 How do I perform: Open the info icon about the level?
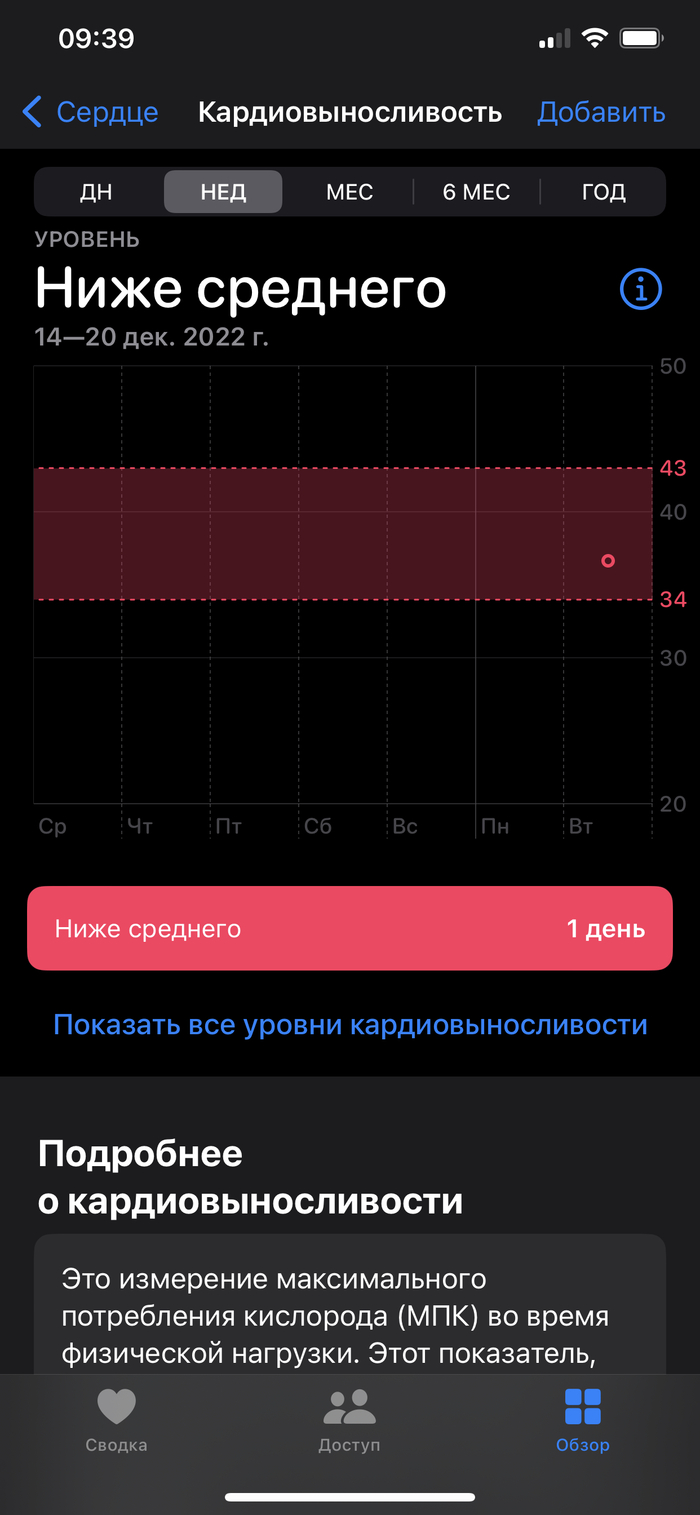click(641, 290)
